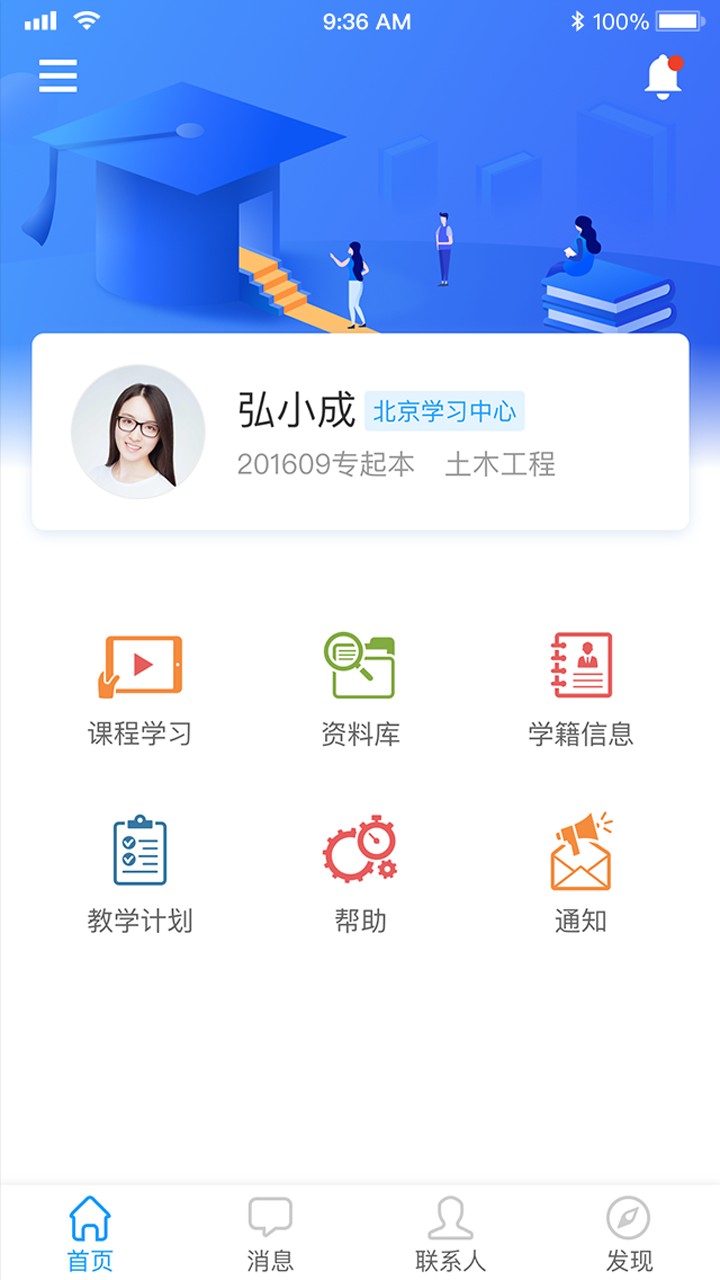720x1280 pixels.
Task: Switch to the 联系人 (contacts) tab
Action: tap(450, 1230)
